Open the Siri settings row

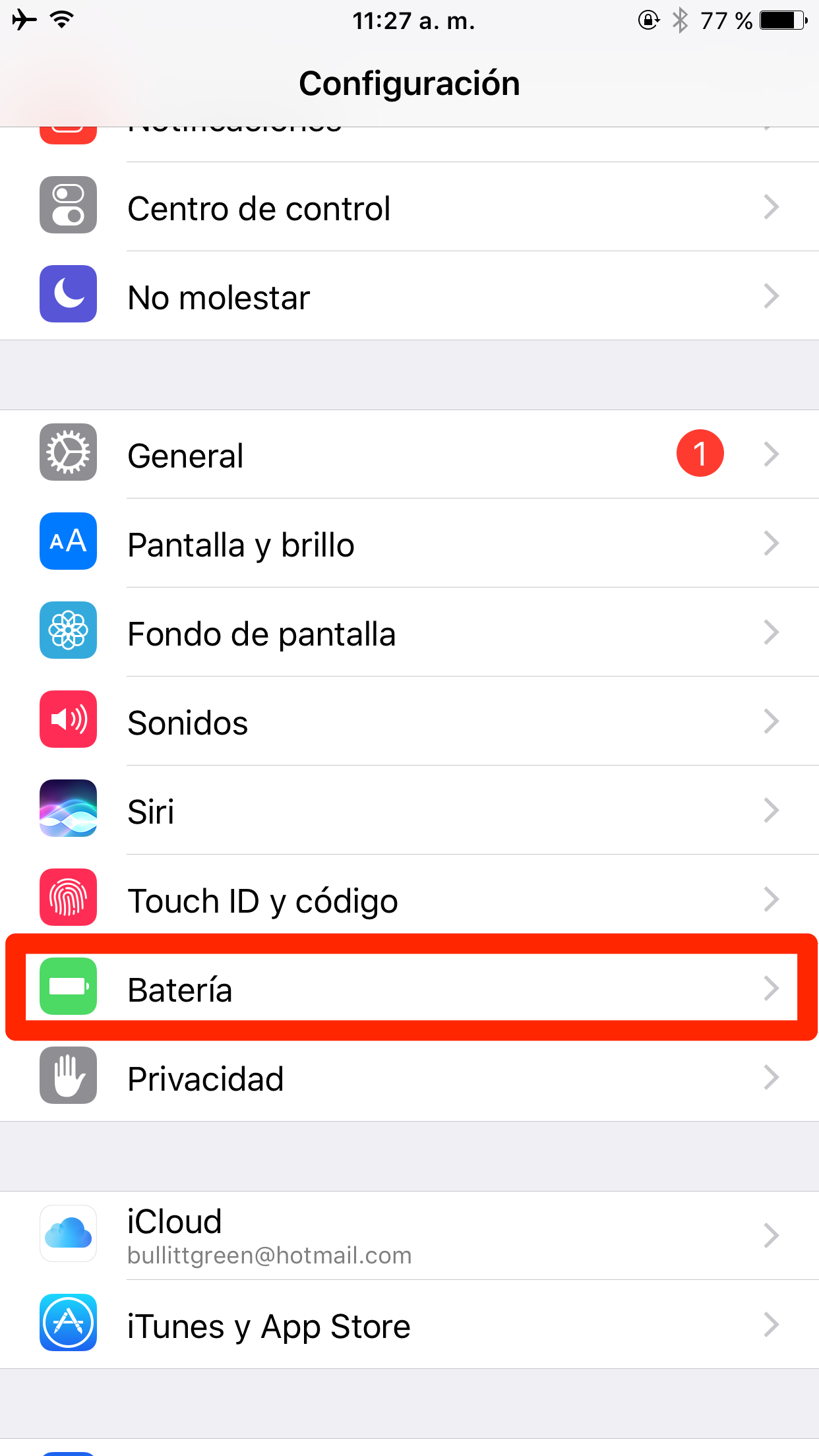click(409, 811)
